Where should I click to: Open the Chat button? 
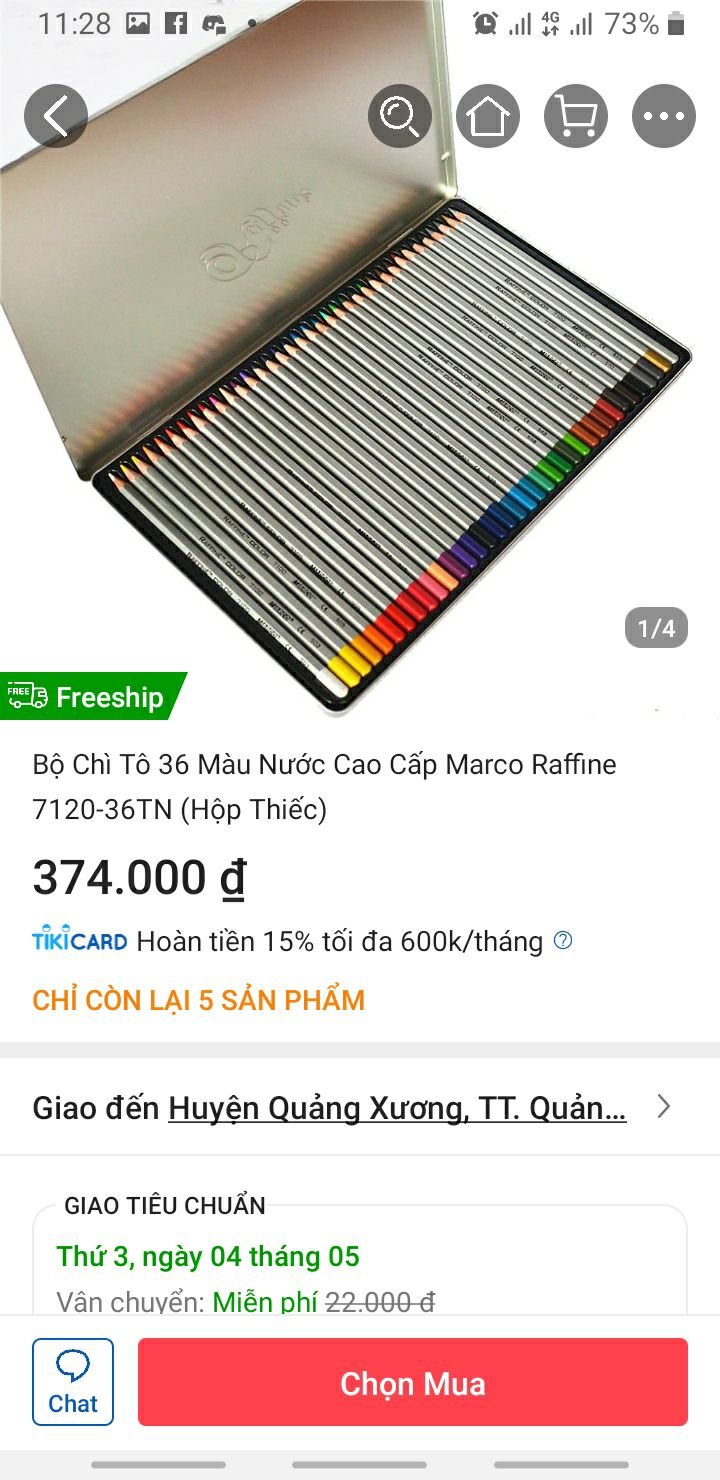[72, 1383]
